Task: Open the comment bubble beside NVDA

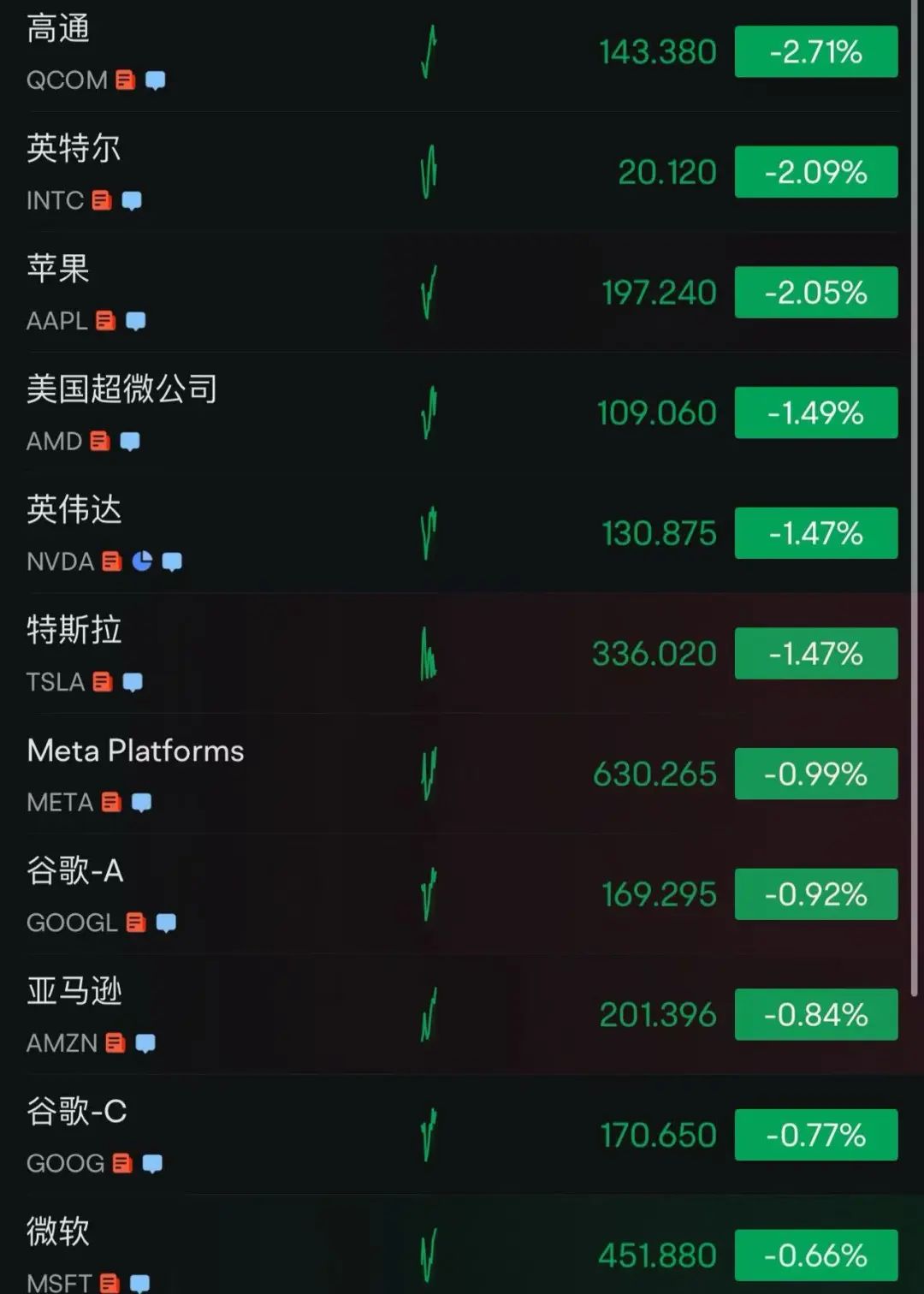Action: click(x=172, y=561)
